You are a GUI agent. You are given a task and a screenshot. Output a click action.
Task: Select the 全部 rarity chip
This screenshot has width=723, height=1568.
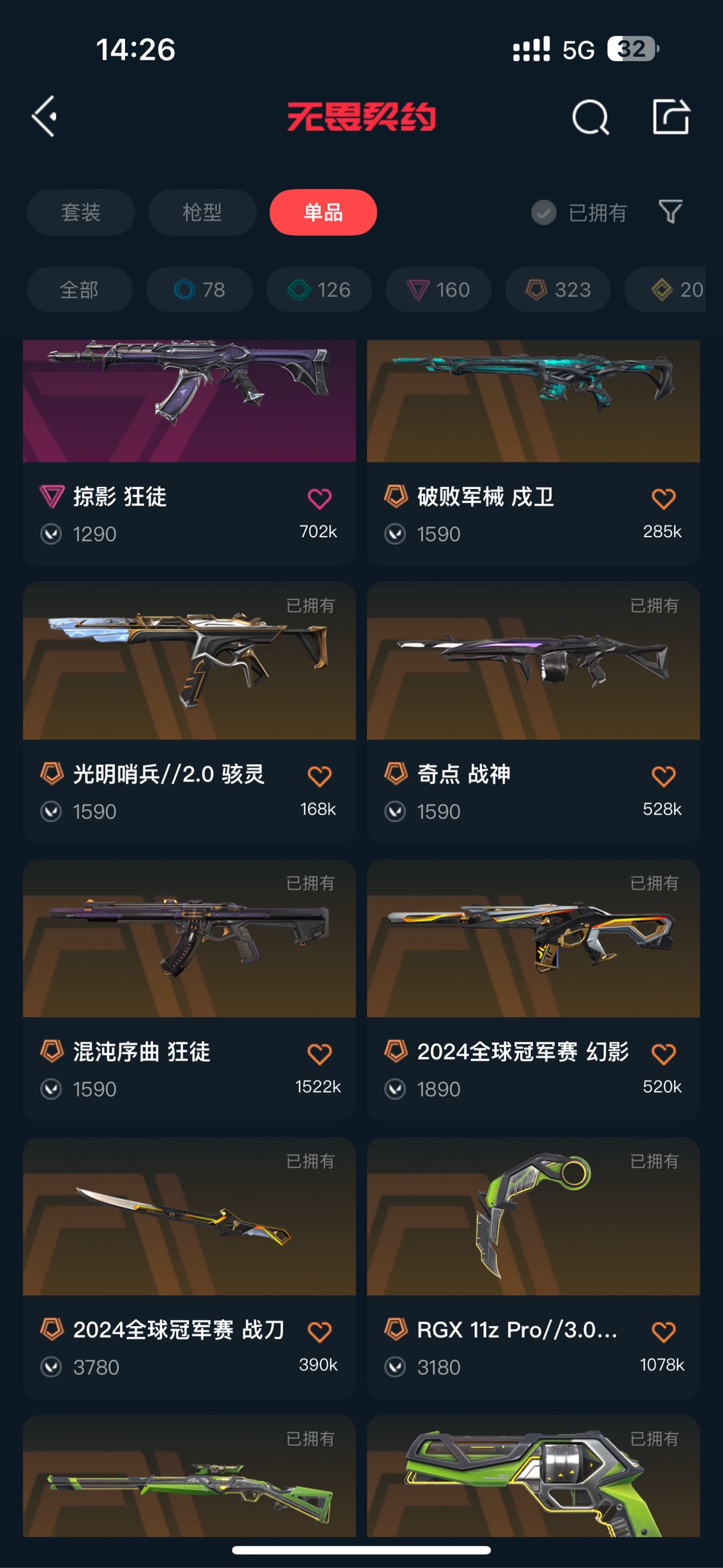click(80, 289)
